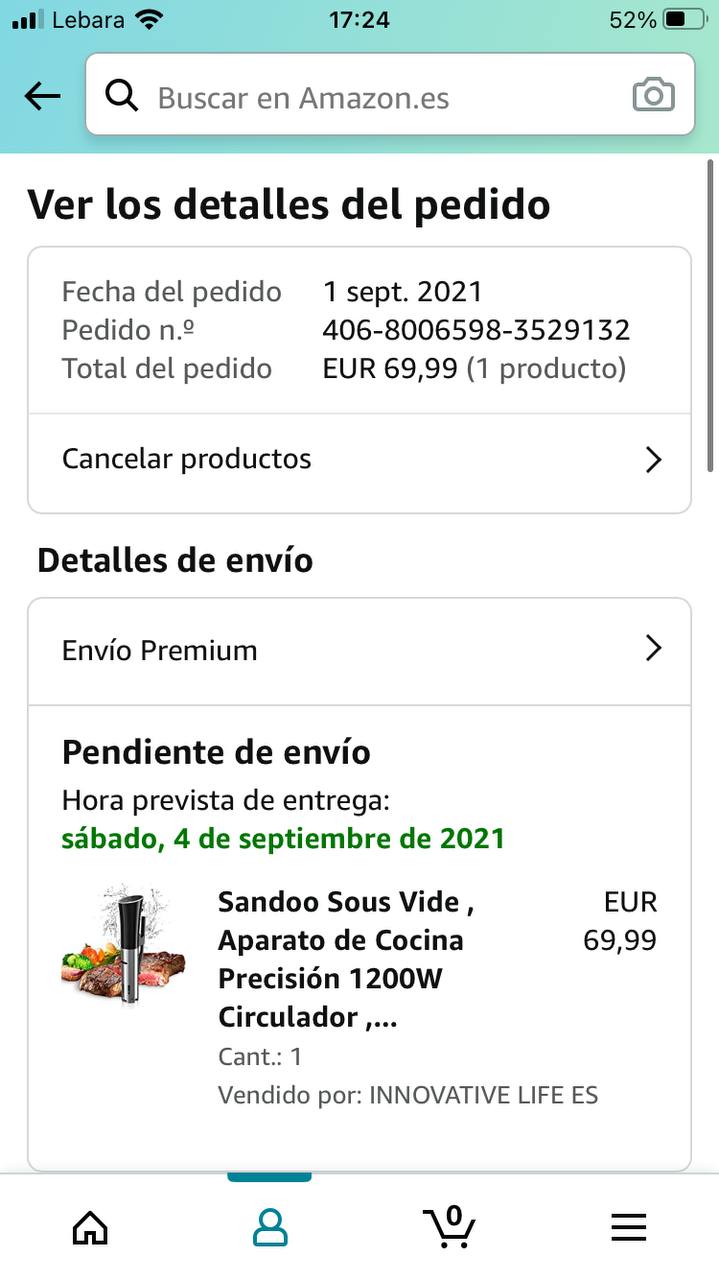Open the shopping cart tab
Image resolution: width=719 pixels, height=1280 pixels.
(449, 1227)
